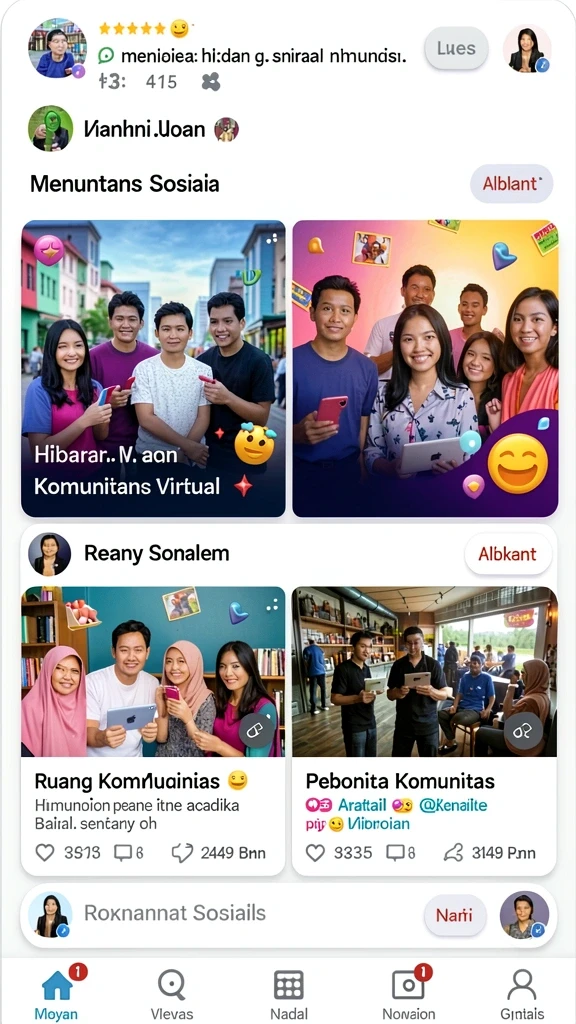The height and width of the screenshot is (1024, 576).
Task: Open the Vlevas search tab
Action: 172,991
